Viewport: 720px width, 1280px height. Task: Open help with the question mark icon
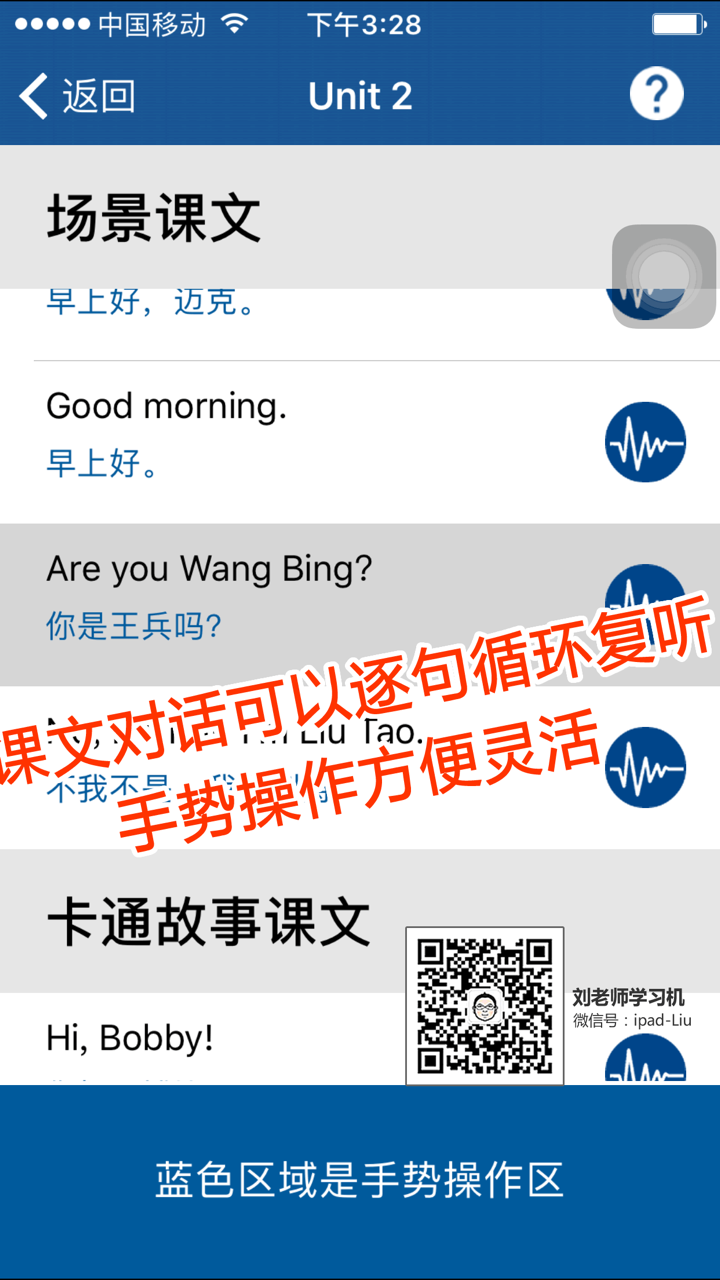pyautogui.click(x=657, y=95)
